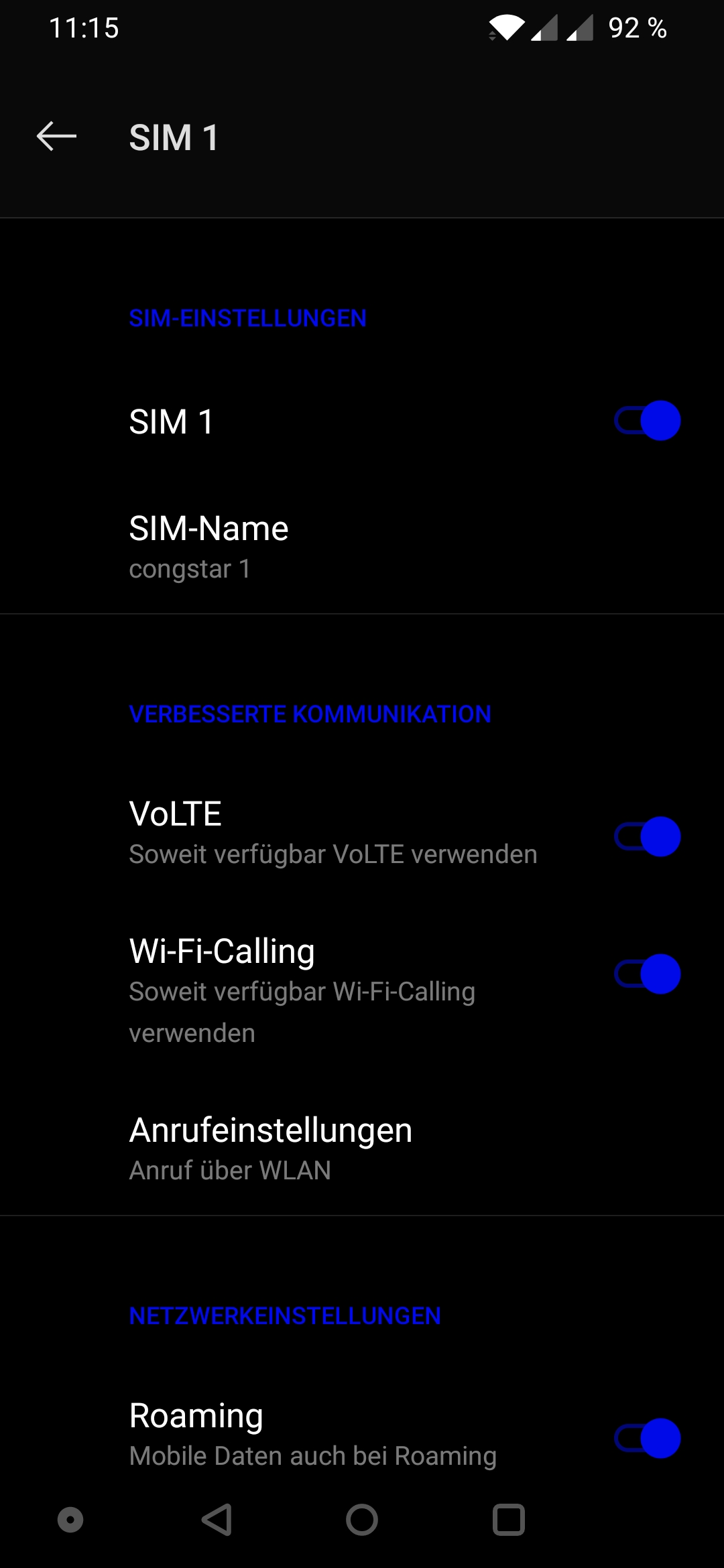724x1568 pixels.
Task: Tap the system home button
Action: 362,1520
